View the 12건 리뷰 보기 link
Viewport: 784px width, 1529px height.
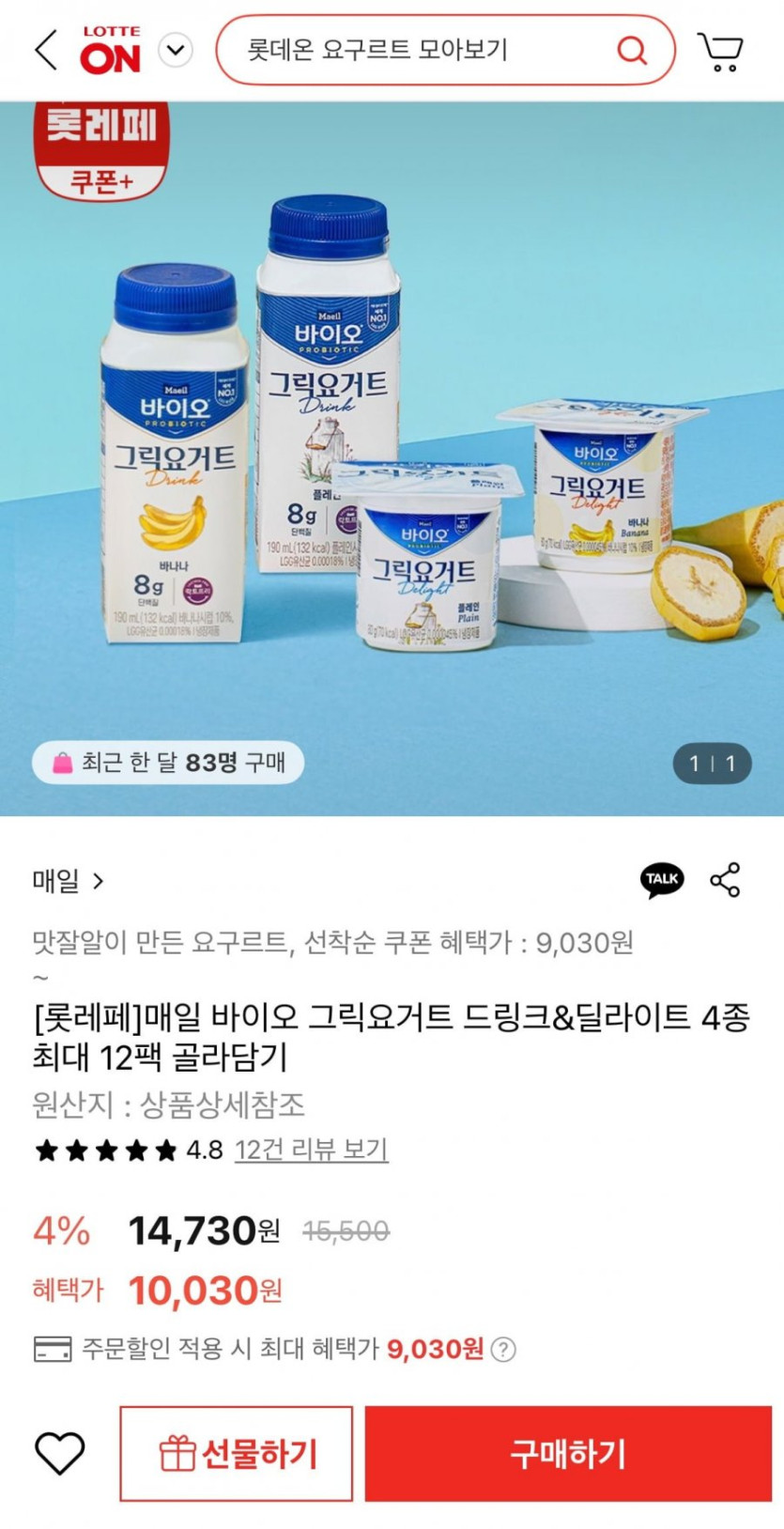[x=311, y=1150]
